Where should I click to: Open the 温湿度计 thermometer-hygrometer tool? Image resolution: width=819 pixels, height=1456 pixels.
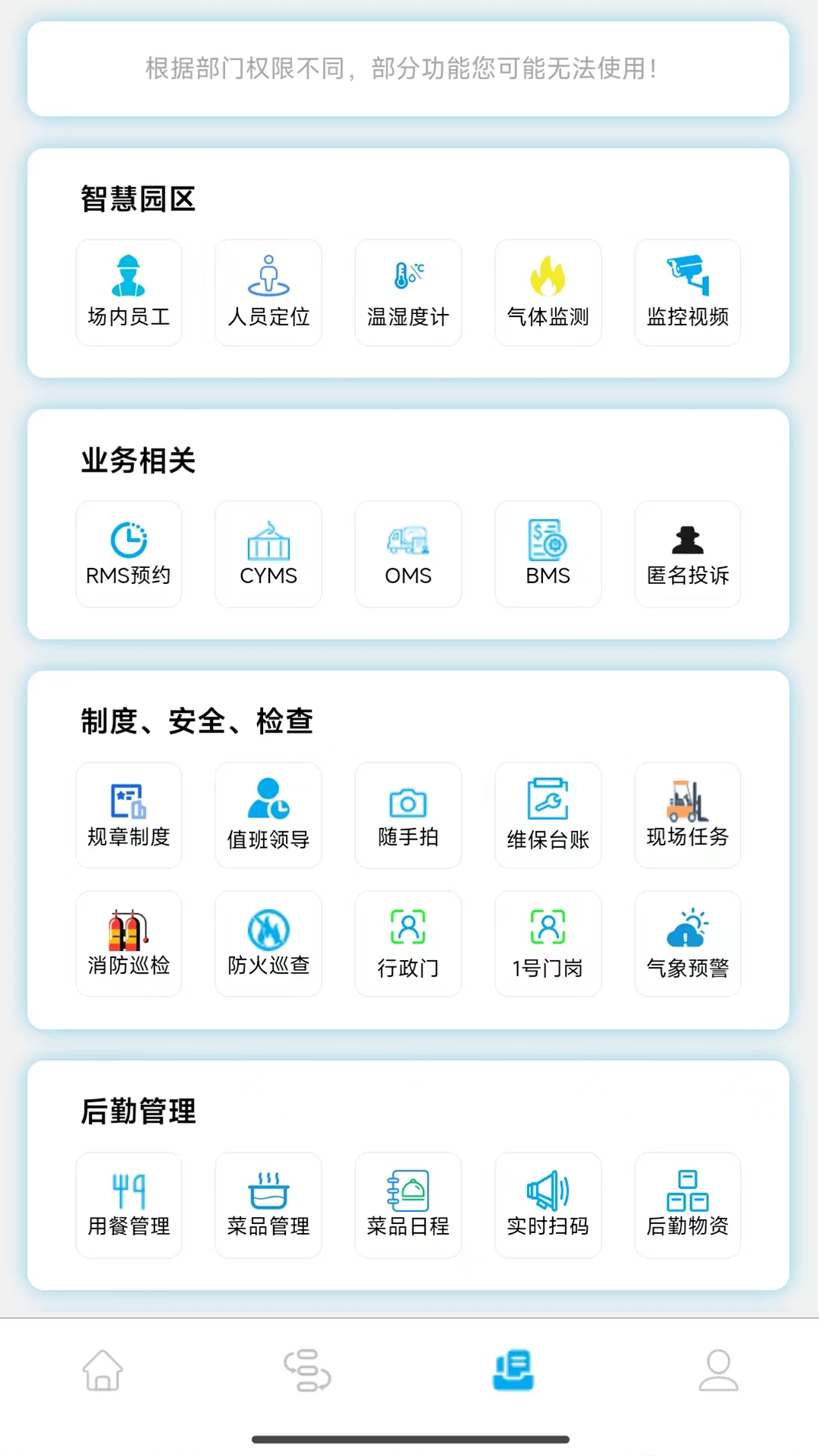coord(407,292)
